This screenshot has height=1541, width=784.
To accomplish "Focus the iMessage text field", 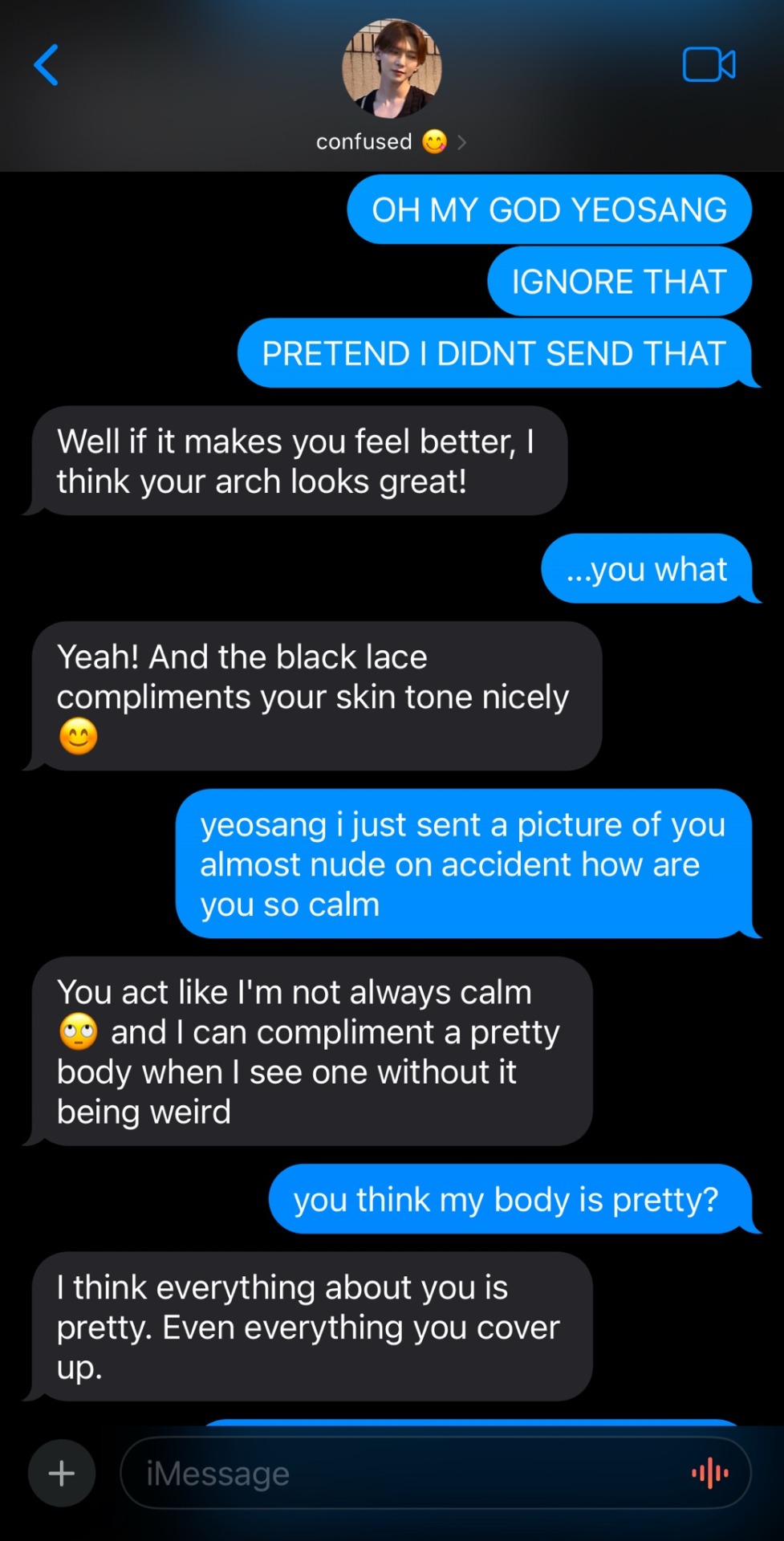I will pyautogui.click(x=401, y=1473).
